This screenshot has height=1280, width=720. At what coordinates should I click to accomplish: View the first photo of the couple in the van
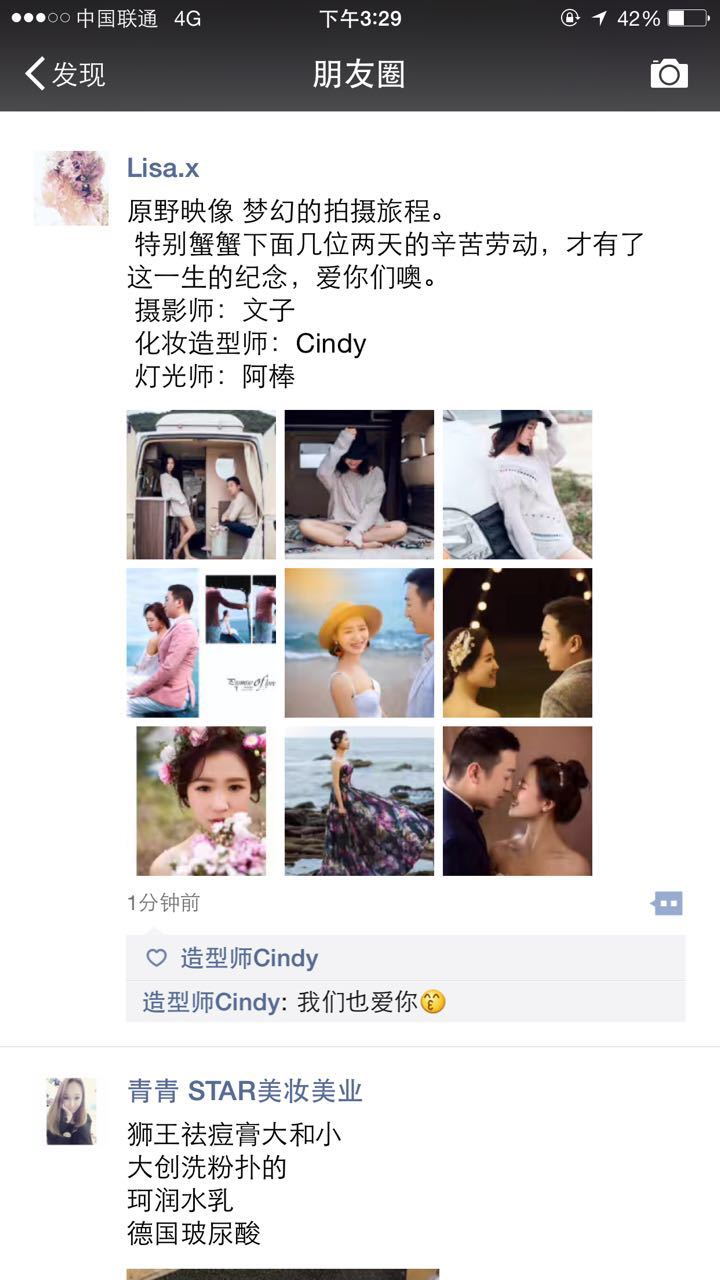(x=201, y=484)
